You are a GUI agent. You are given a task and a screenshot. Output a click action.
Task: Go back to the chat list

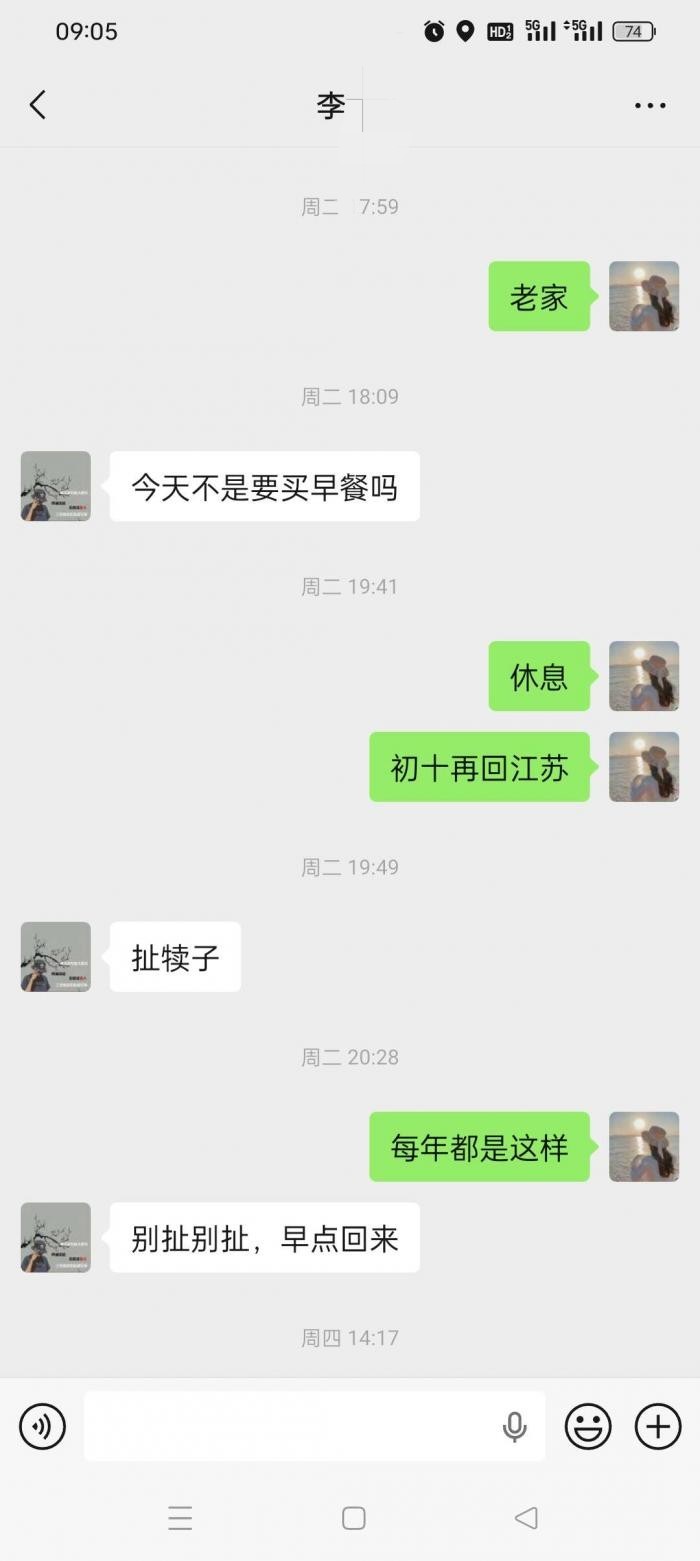click(x=38, y=105)
